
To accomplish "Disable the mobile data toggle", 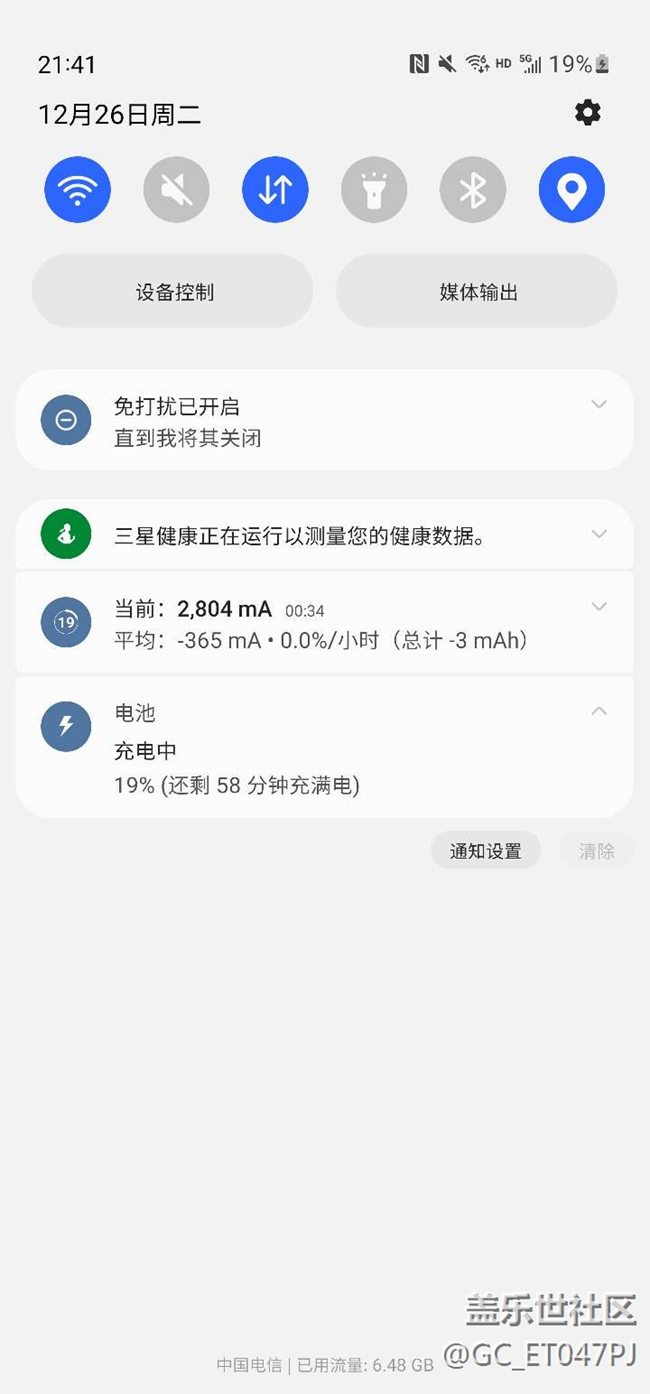I will coord(275,189).
